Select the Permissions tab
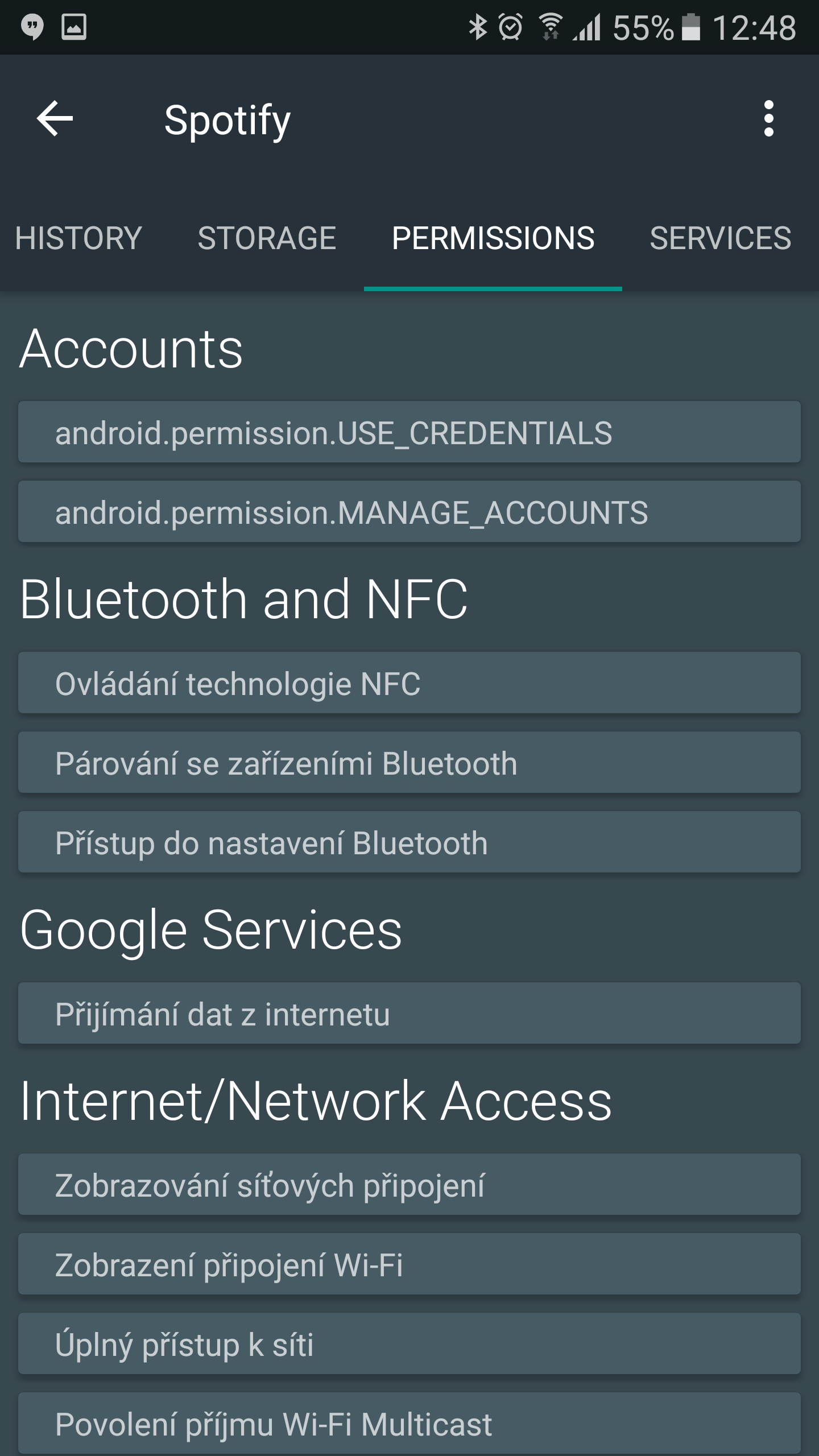Viewport: 819px width, 1456px height. click(493, 238)
